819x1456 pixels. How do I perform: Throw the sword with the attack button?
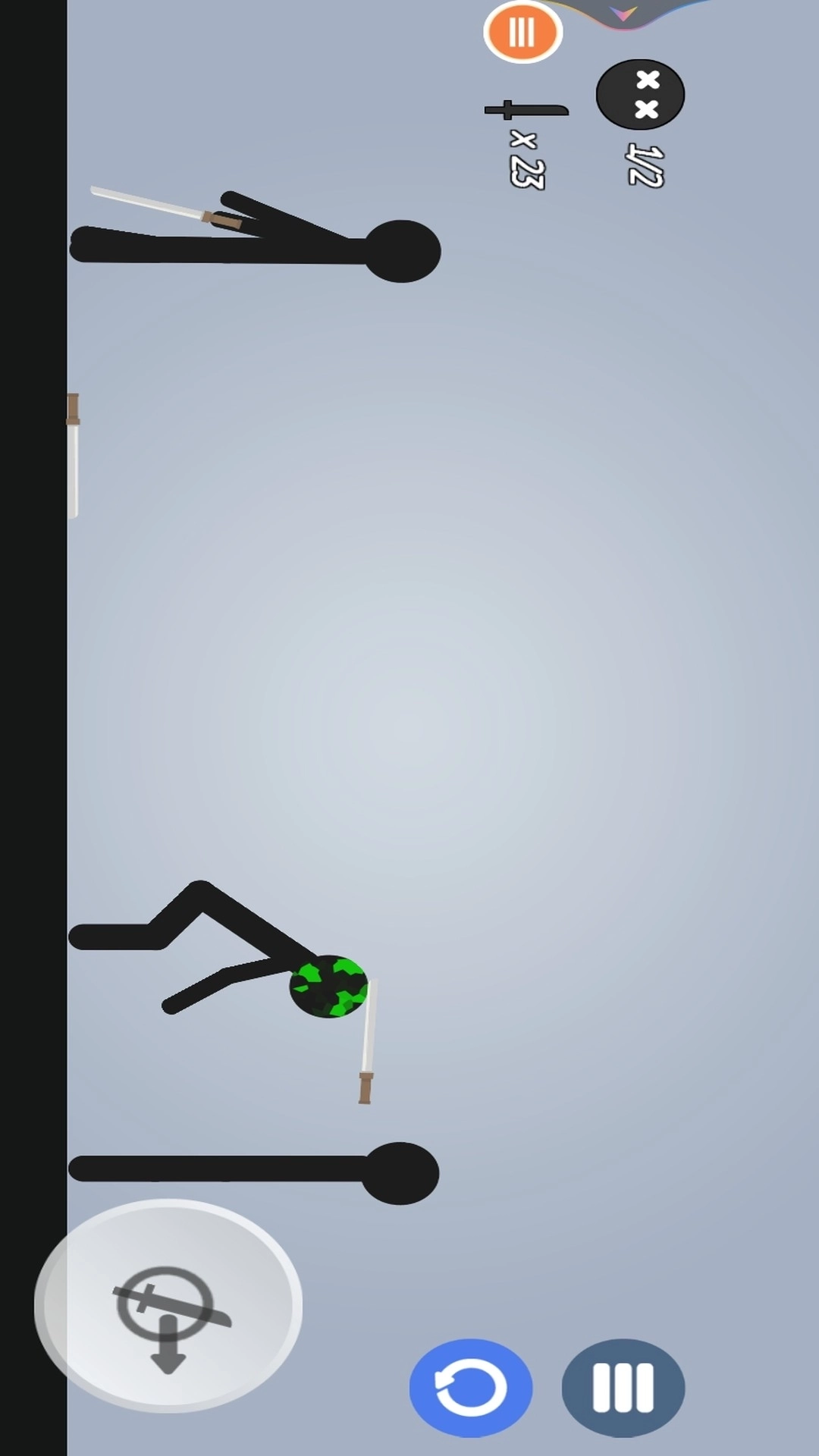pyautogui.click(x=168, y=1306)
